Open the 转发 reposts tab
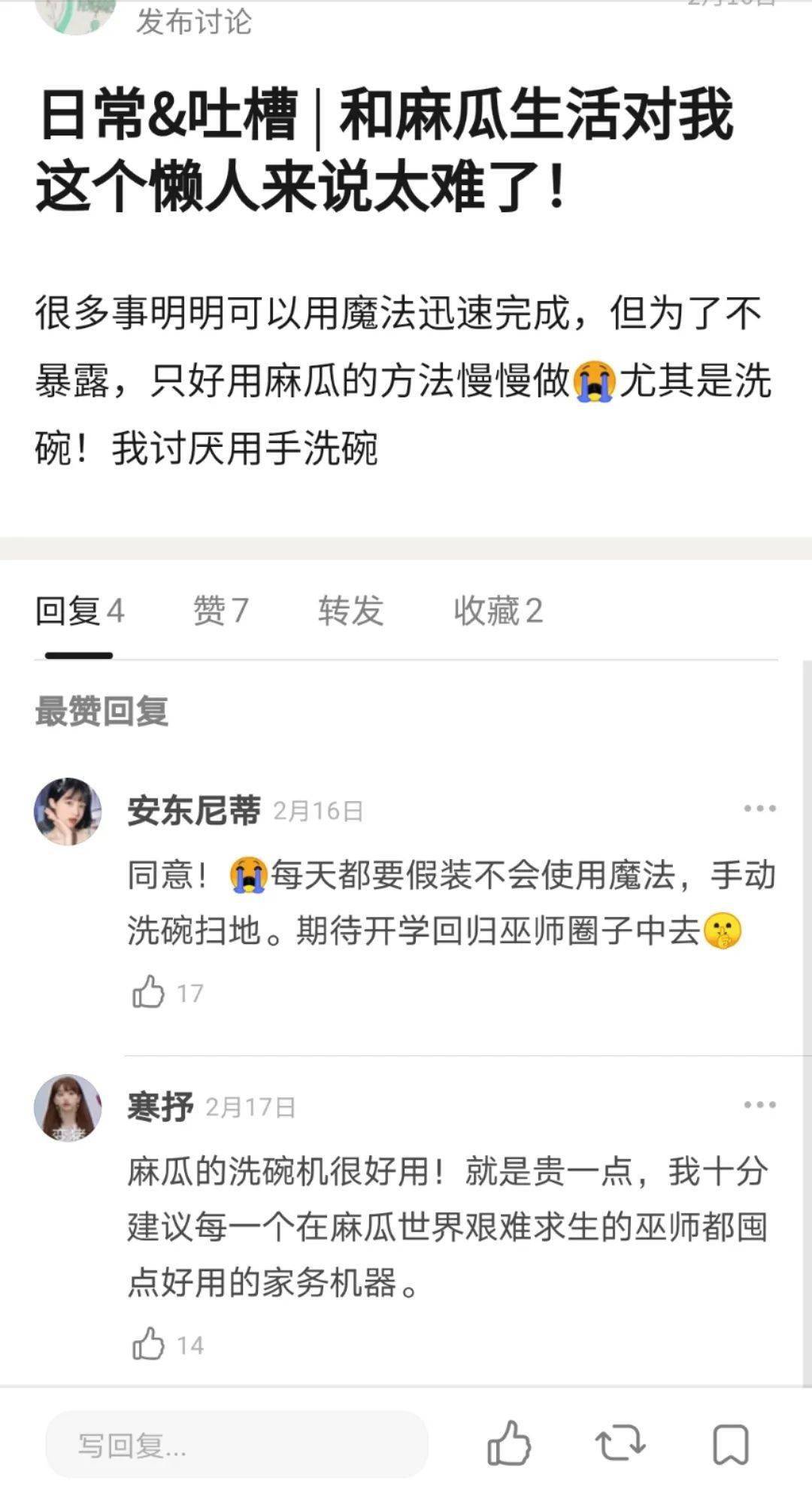Image resolution: width=812 pixels, height=1502 pixels. pyautogui.click(x=350, y=611)
